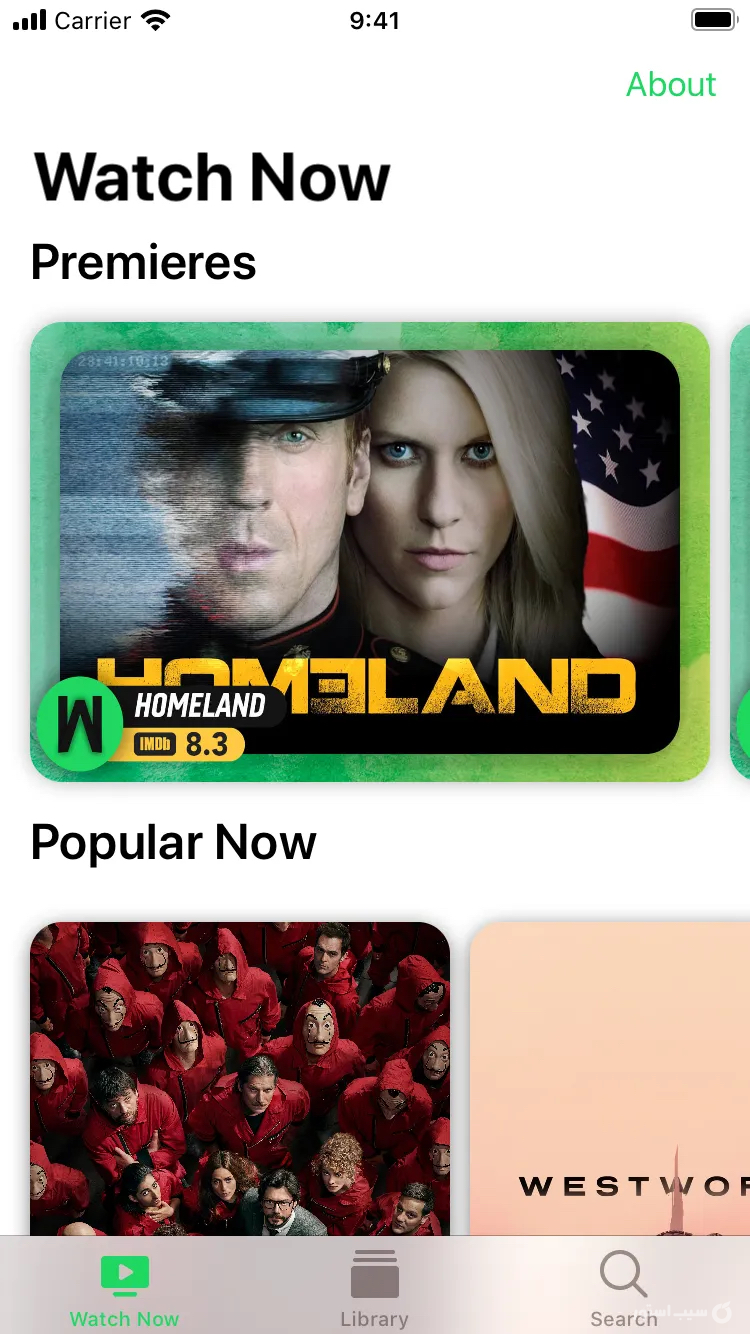Switch to the Search tab
This screenshot has height=1334, width=750.
coord(623,1290)
